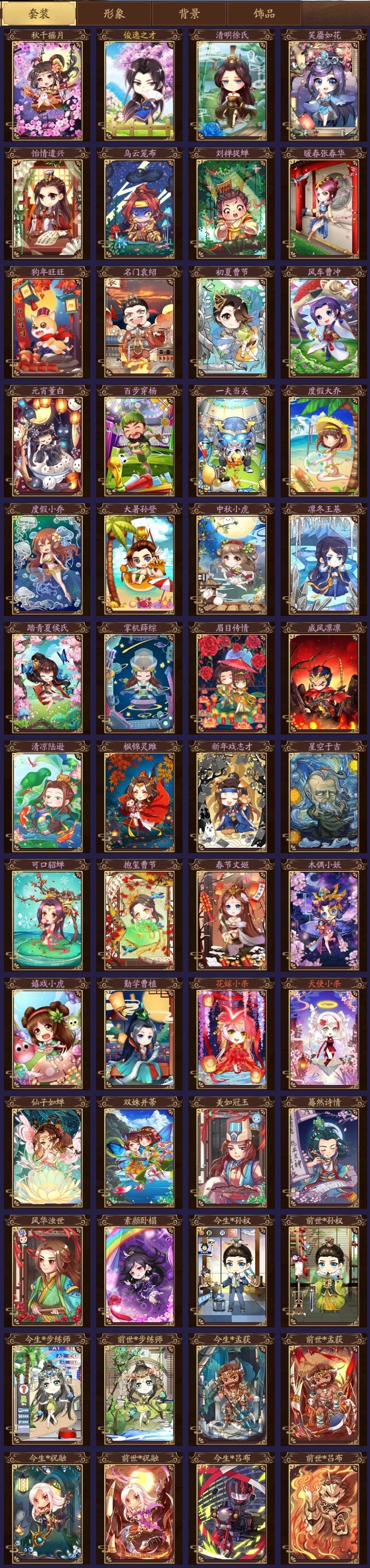Image resolution: width=370 pixels, height=1568 pixels.
Task: Switch to the 饰品 tab
Action: click(x=264, y=13)
